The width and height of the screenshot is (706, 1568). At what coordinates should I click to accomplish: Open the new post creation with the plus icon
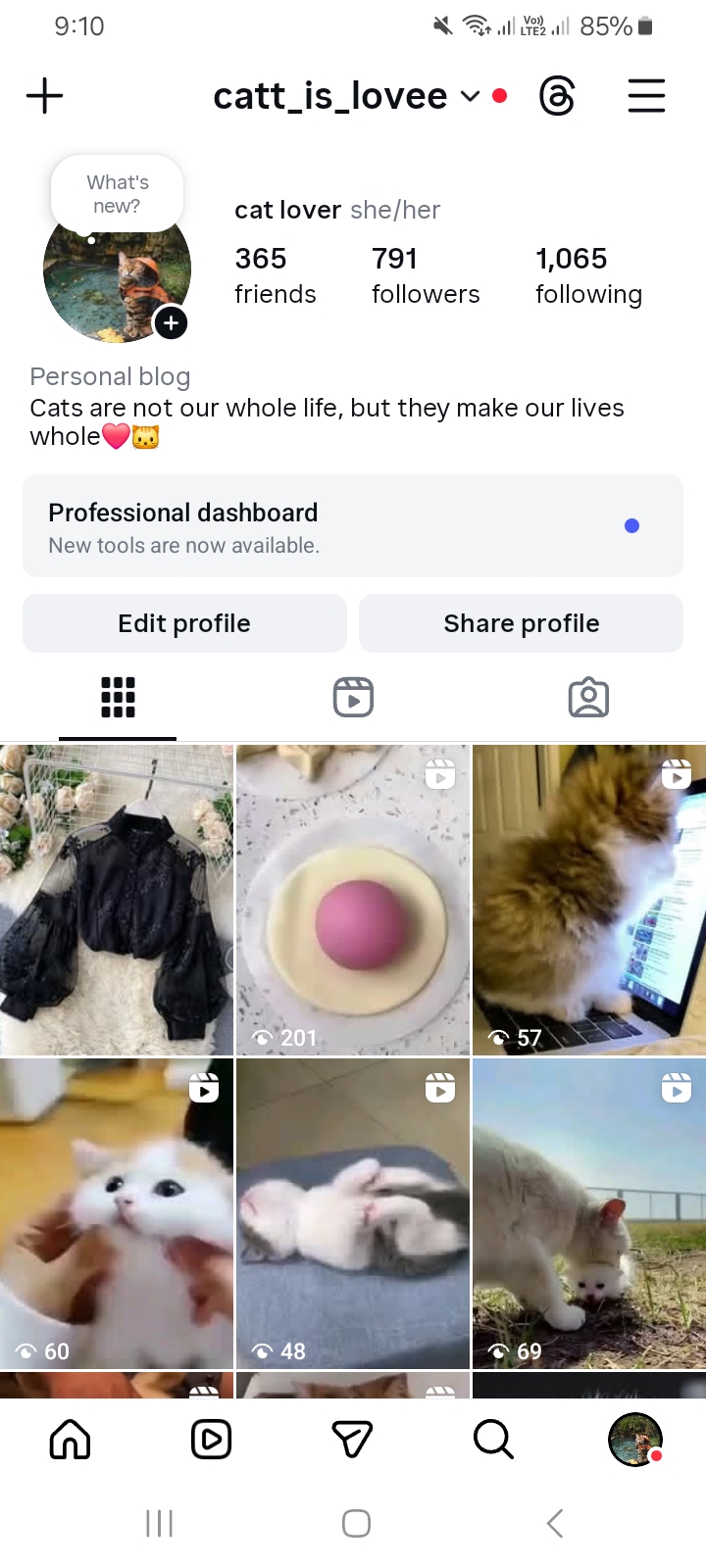[44, 95]
